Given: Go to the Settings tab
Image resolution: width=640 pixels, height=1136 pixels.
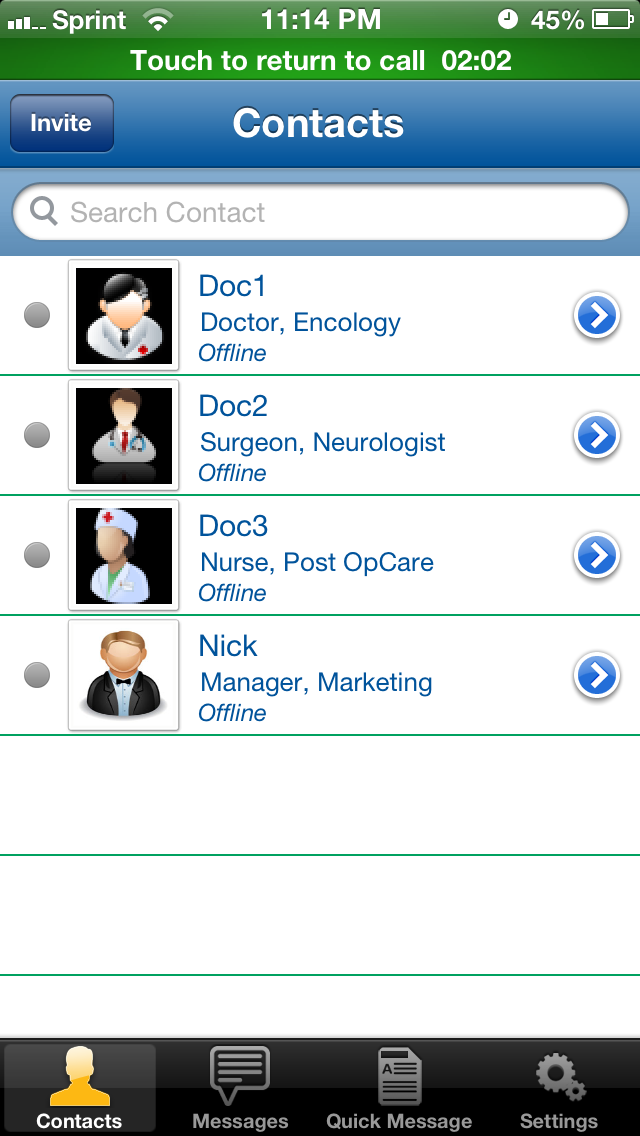Looking at the screenshot, I should pos(559,1087).
